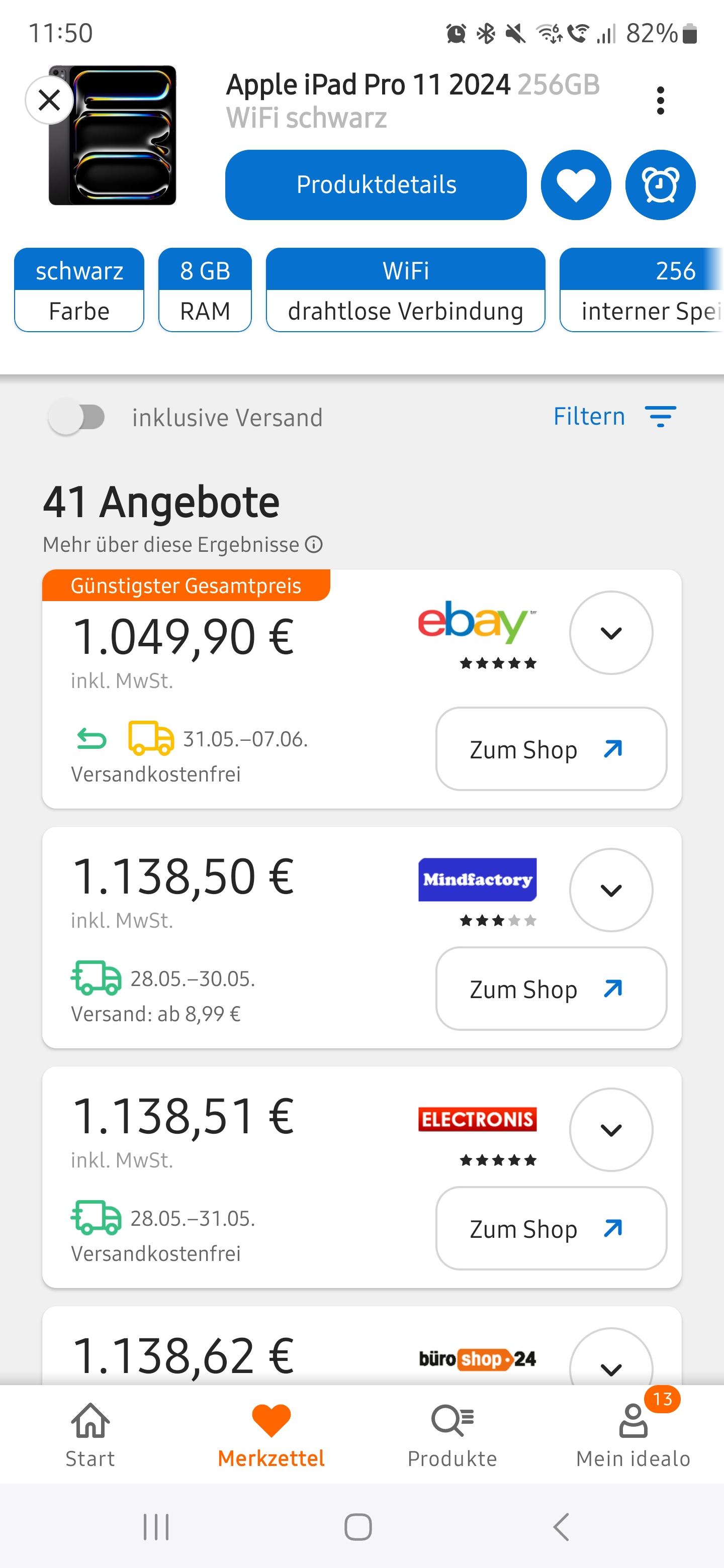Visit the Mindfactory shop offer

pos(551,989)
